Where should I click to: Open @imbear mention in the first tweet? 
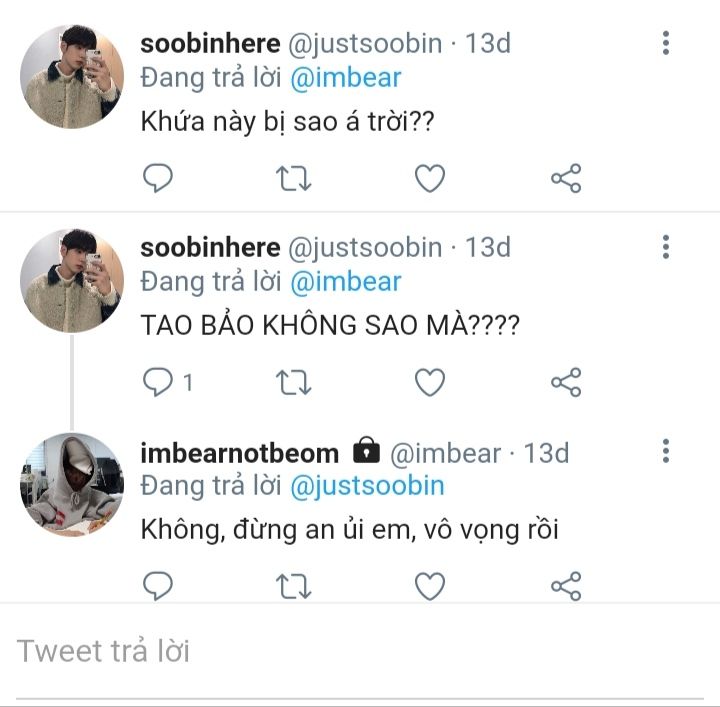[x=345, y=77]
